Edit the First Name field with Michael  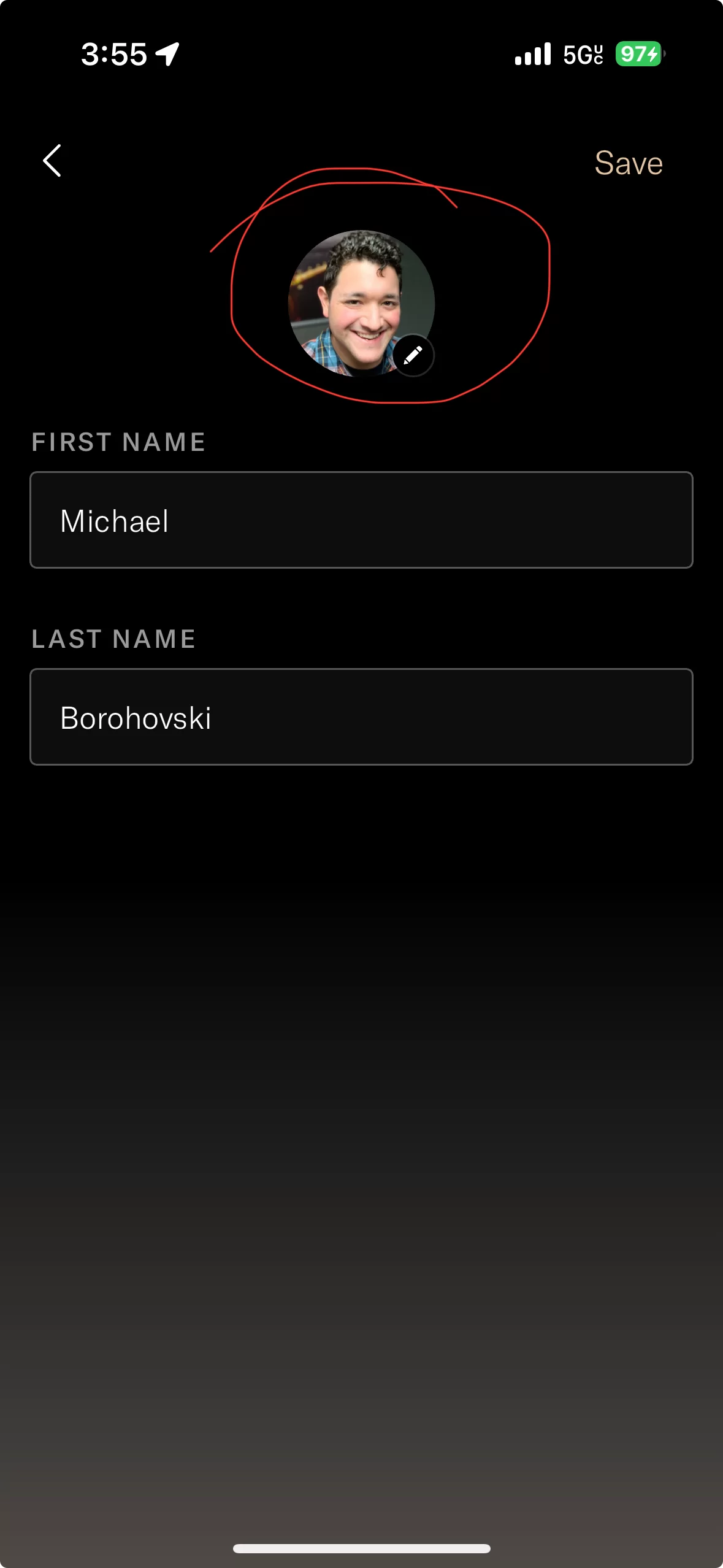[x=361, y=520]
